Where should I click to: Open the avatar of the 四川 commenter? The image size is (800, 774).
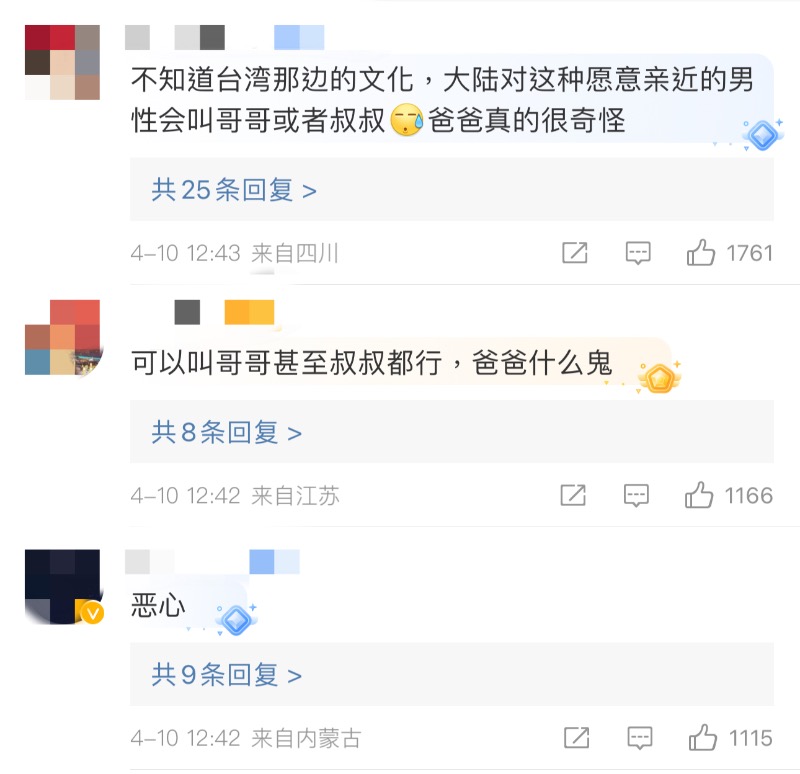point(62,62)
